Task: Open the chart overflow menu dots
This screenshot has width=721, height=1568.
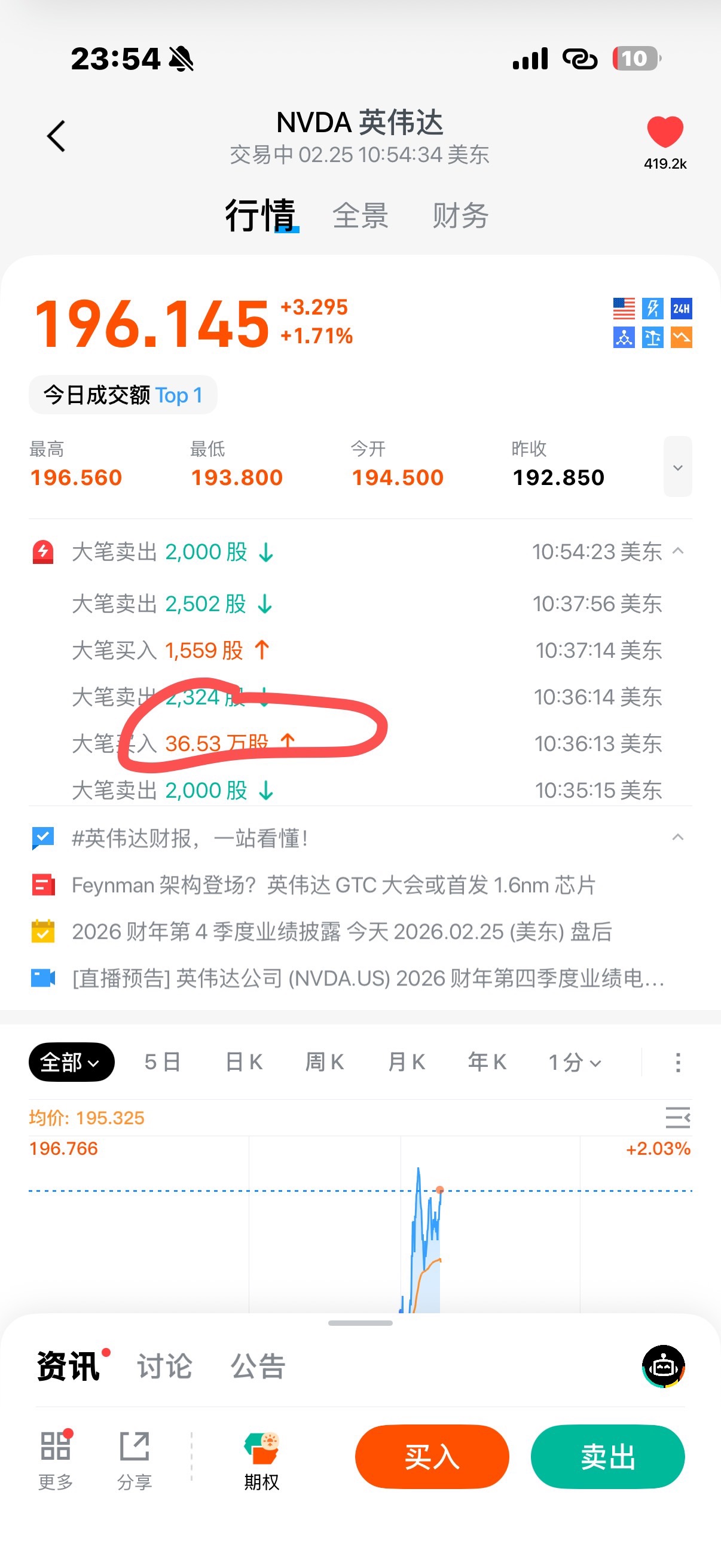Action: coord(677,1062)
